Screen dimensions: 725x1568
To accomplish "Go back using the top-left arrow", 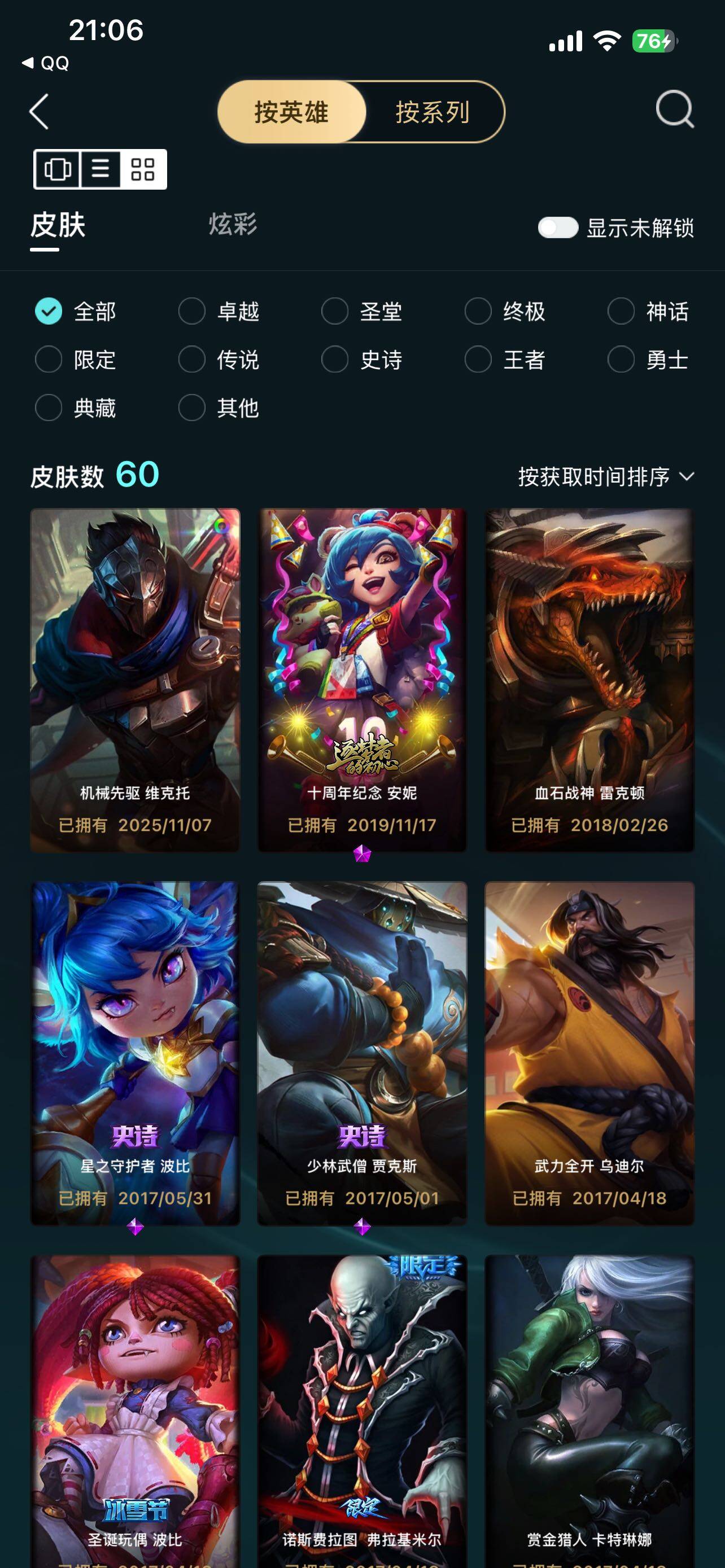I will pyautogui.click(x=39, y=111).
